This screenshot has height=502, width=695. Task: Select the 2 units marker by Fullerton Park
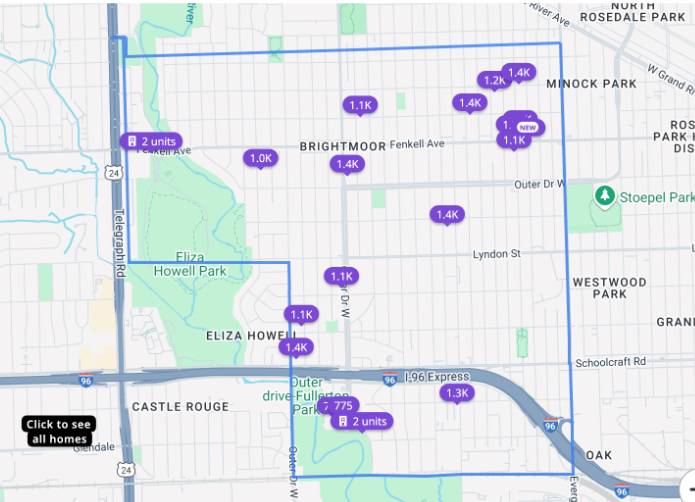click(362, 422)
